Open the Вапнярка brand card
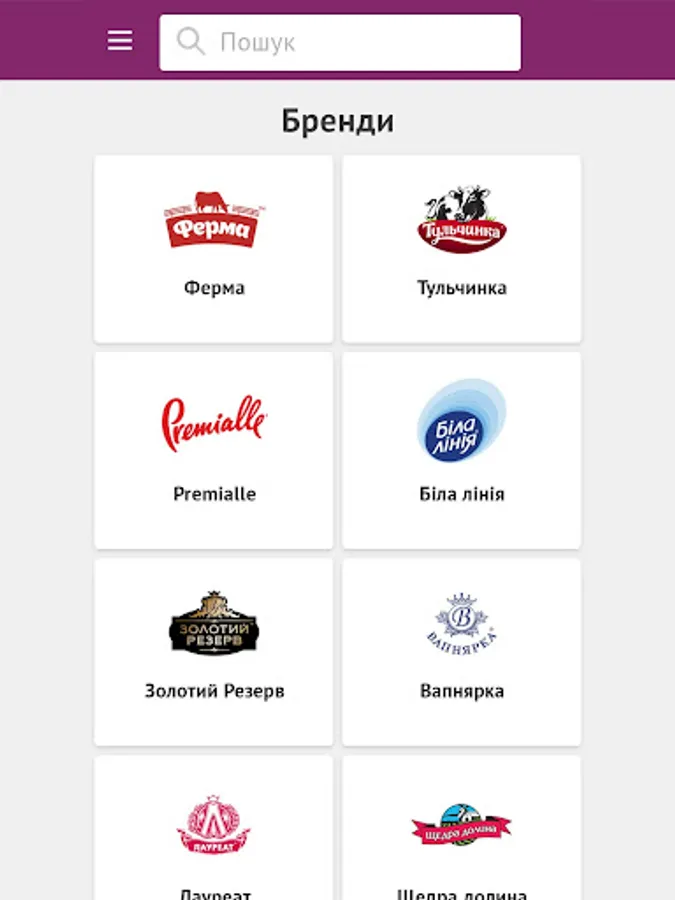The height and width of the screenshot is (900, 675). click(462, 651)
